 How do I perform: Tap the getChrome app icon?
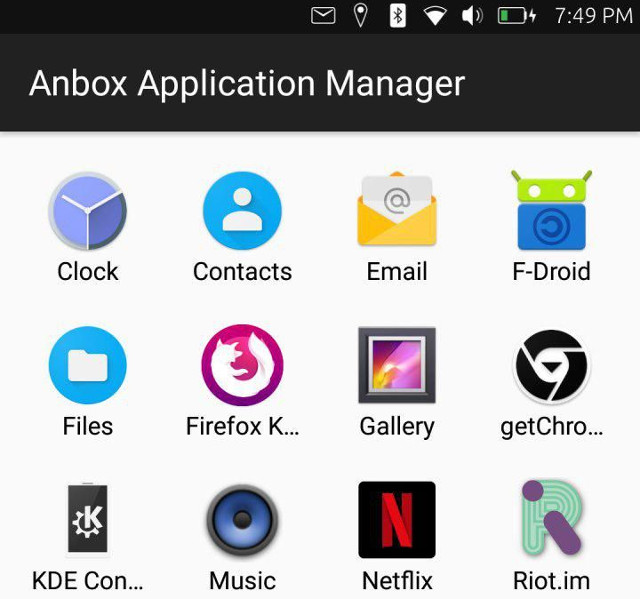(x=551, y=365)
